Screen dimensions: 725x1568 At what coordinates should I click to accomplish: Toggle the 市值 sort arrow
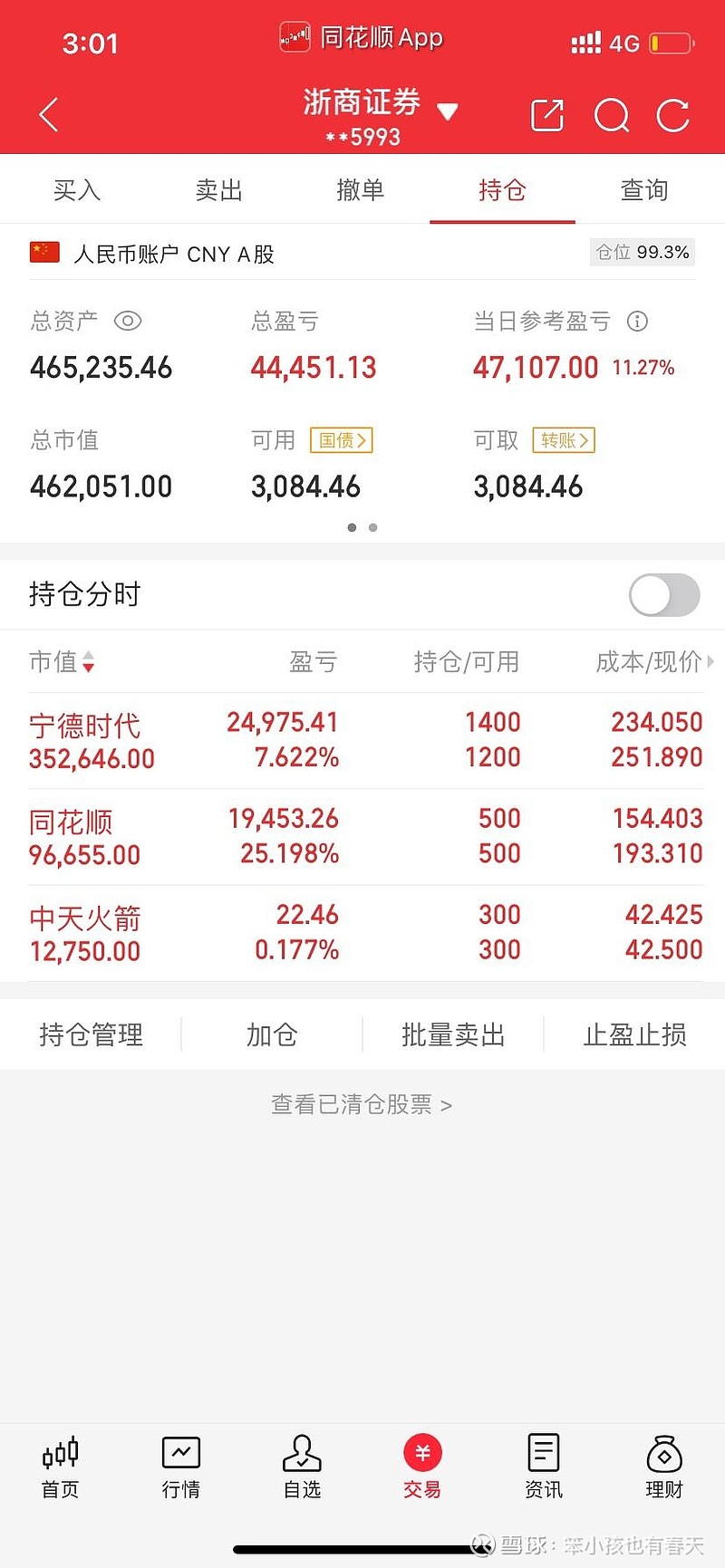[88, 662]
